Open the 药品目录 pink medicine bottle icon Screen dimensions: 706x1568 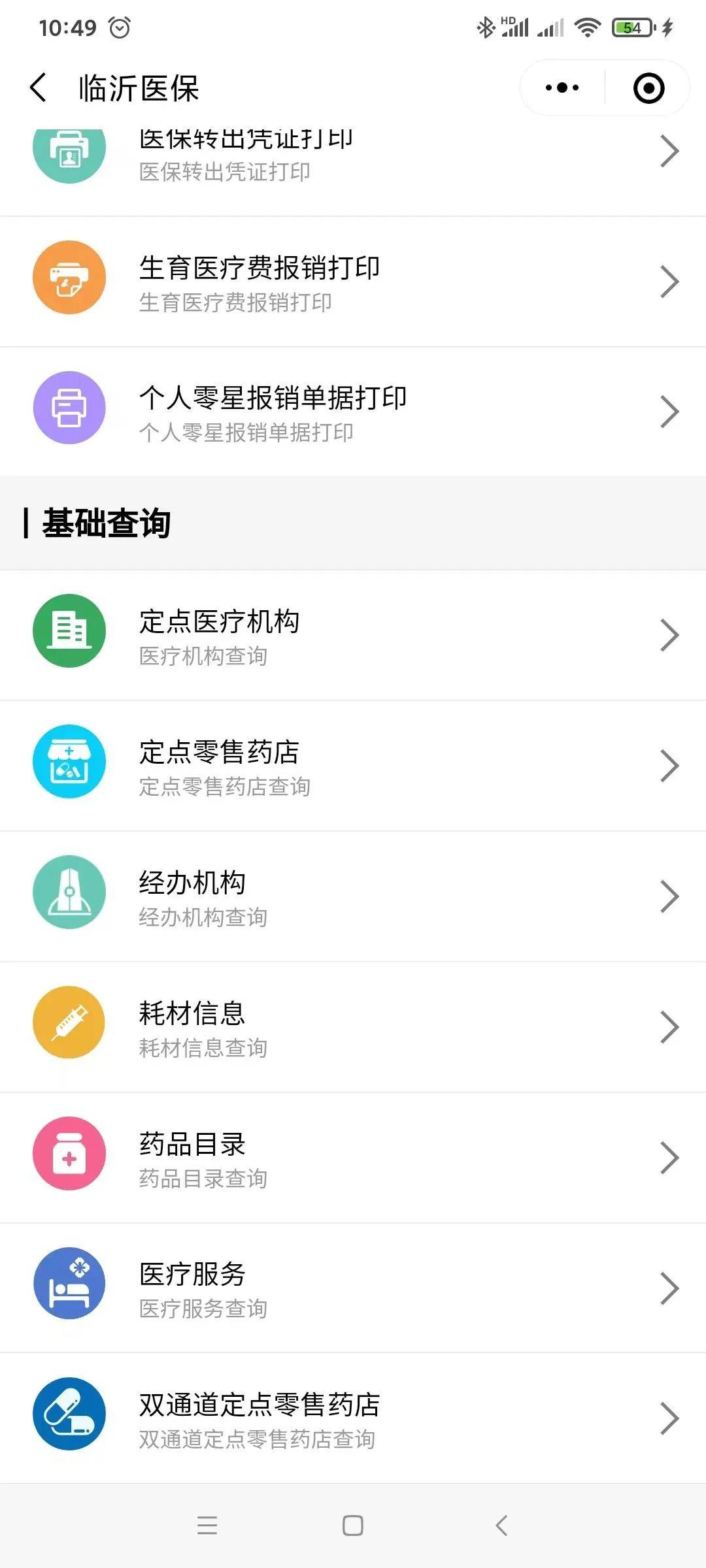[69, 1153]
